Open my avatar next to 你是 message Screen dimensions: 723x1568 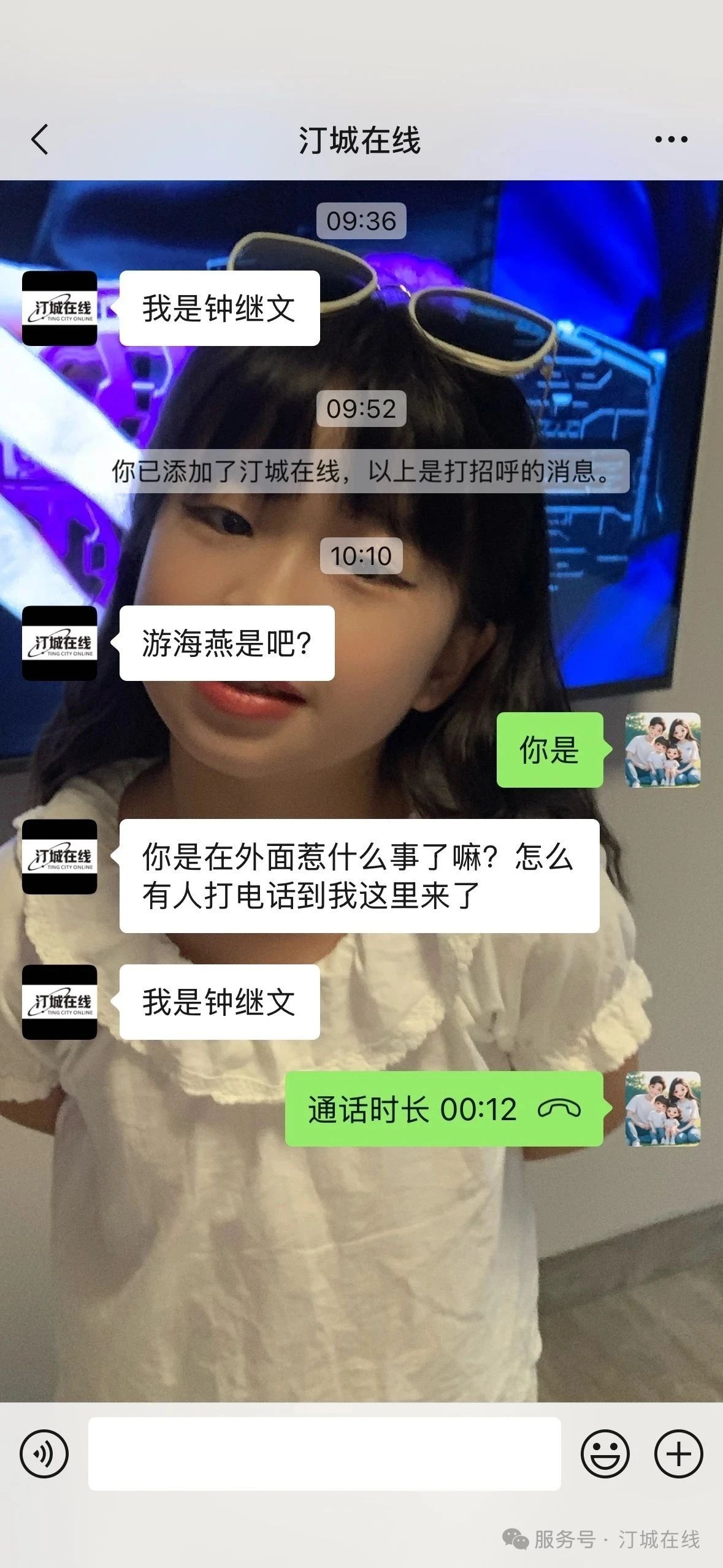[x=662, y=750]
